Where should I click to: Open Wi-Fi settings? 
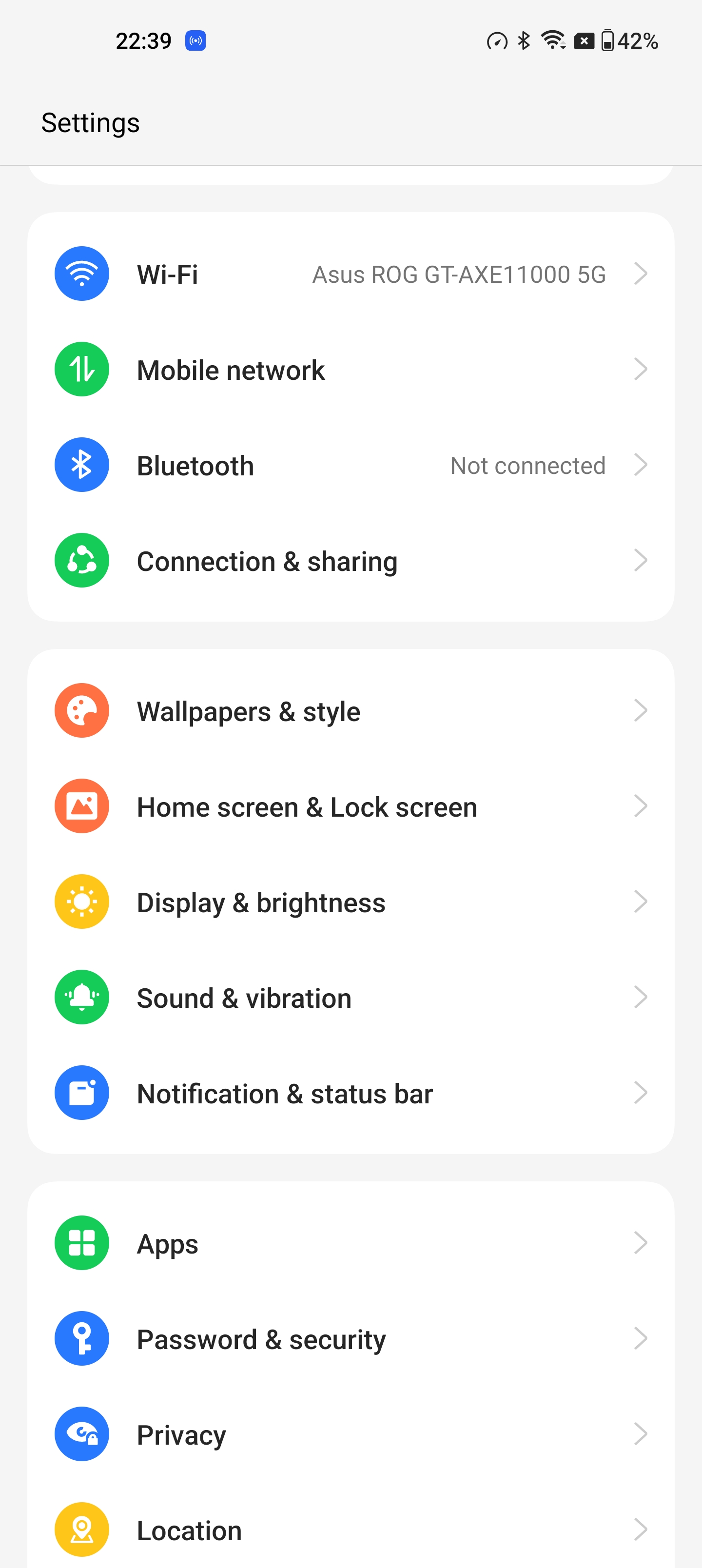350,274
